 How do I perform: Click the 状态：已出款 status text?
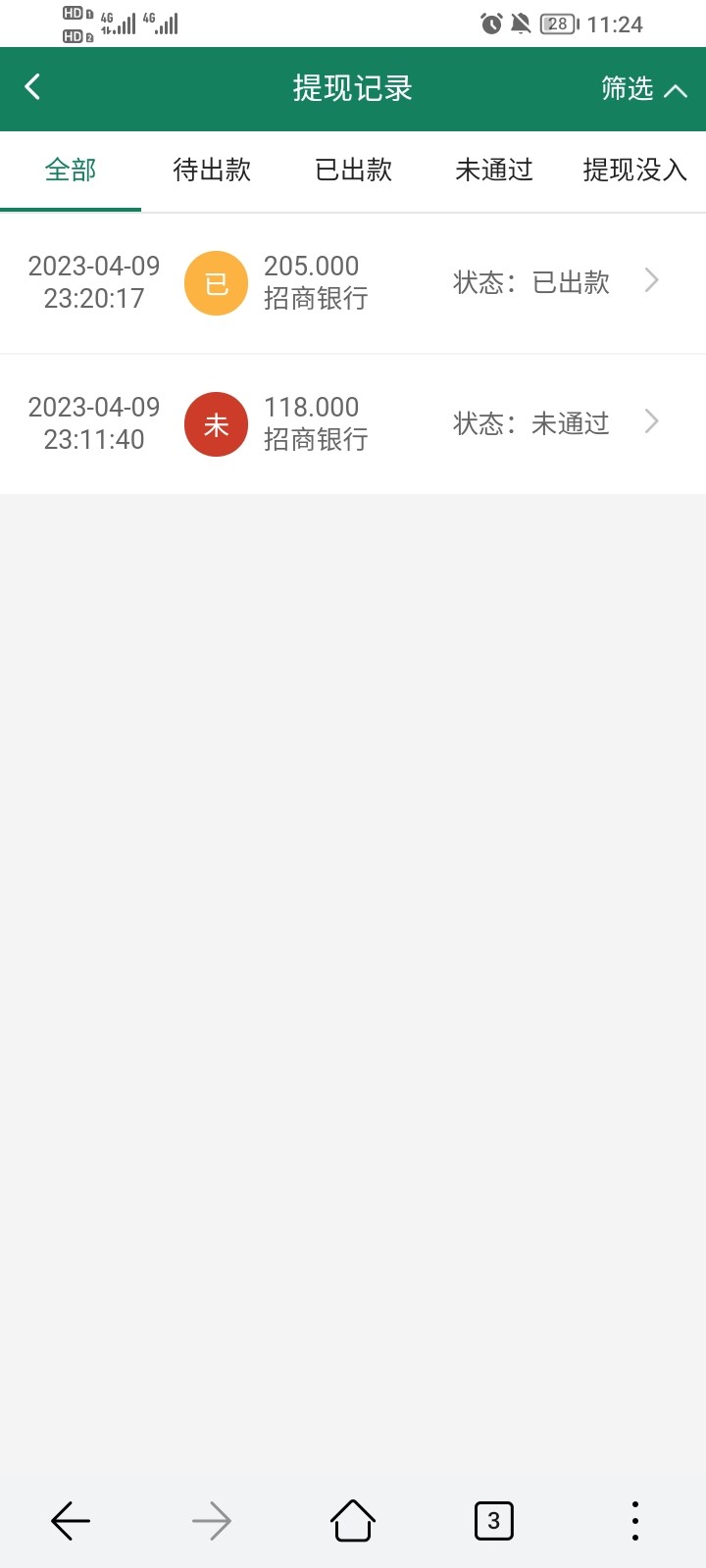[x=530, y=282]
